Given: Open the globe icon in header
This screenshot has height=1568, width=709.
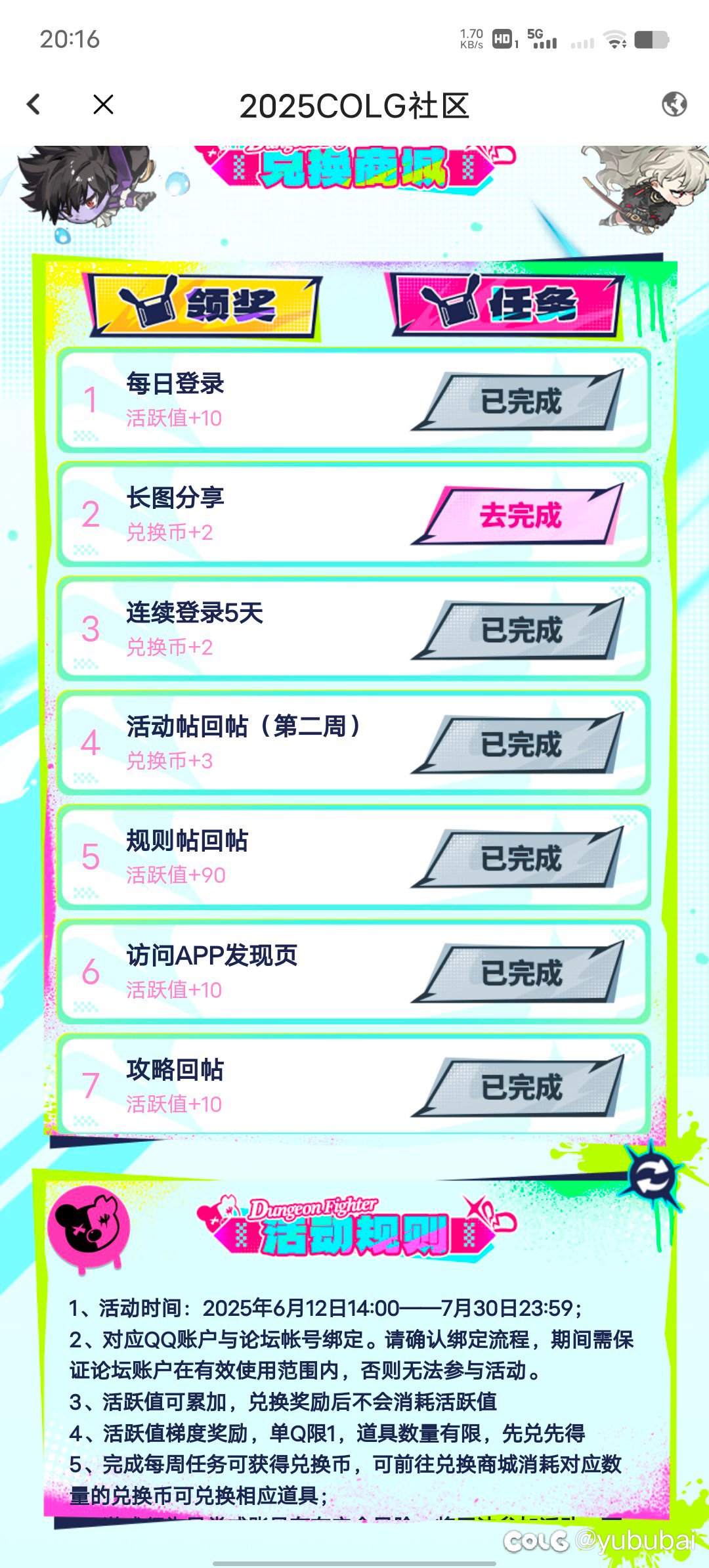Looking at the screenshot, I should click(674, 104).
